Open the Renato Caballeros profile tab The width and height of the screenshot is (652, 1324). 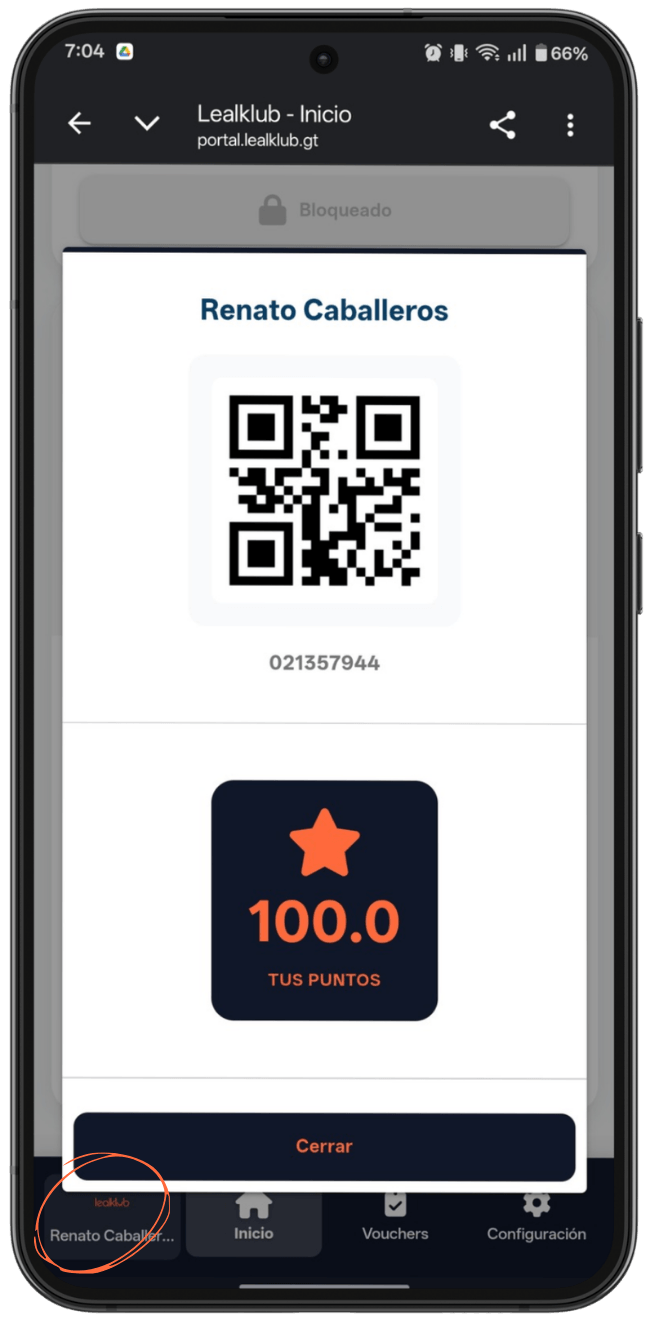pyautogui.click(x=111, y=1221)
